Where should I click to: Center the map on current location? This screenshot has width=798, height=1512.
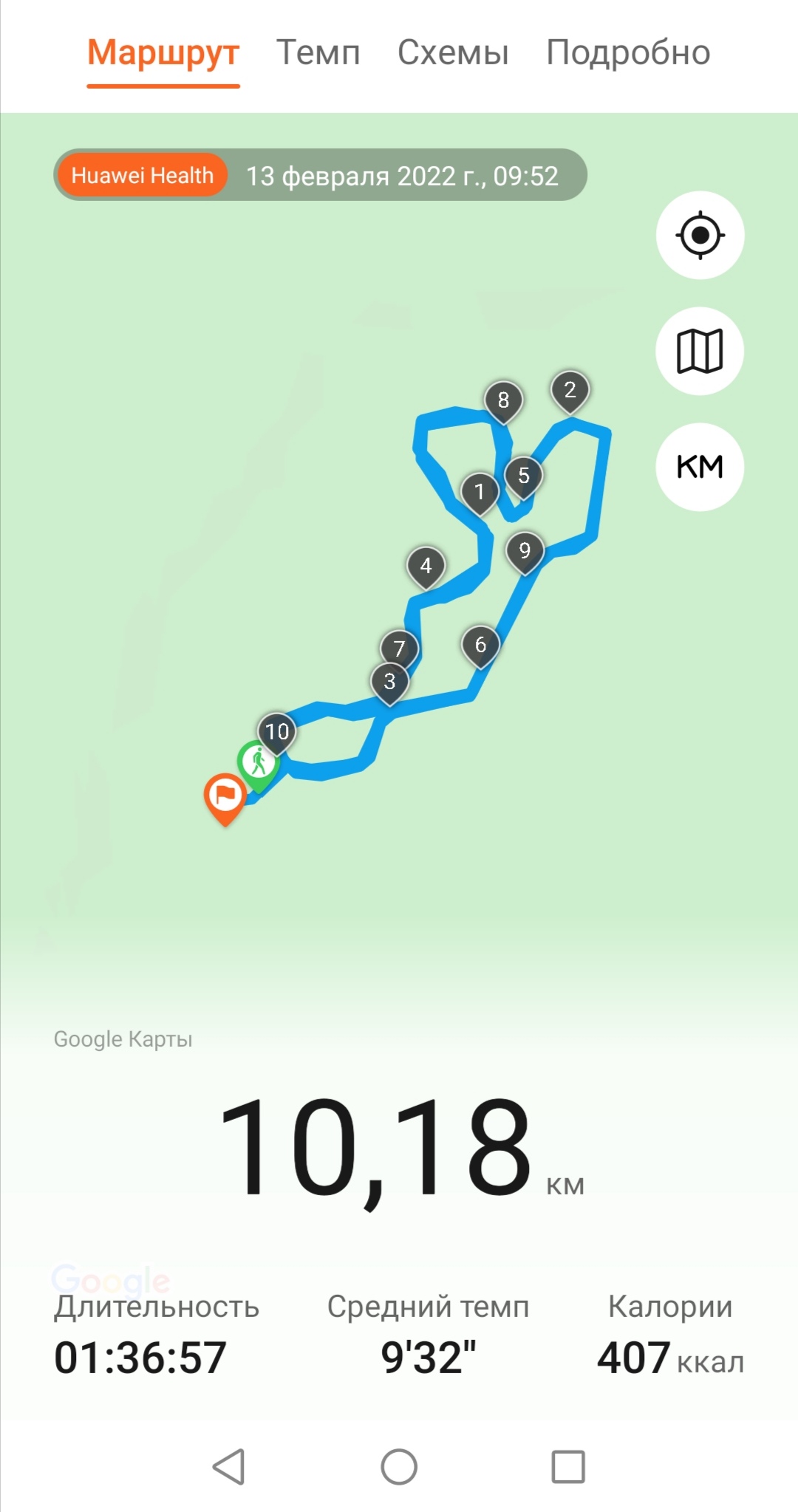point(700,236)
